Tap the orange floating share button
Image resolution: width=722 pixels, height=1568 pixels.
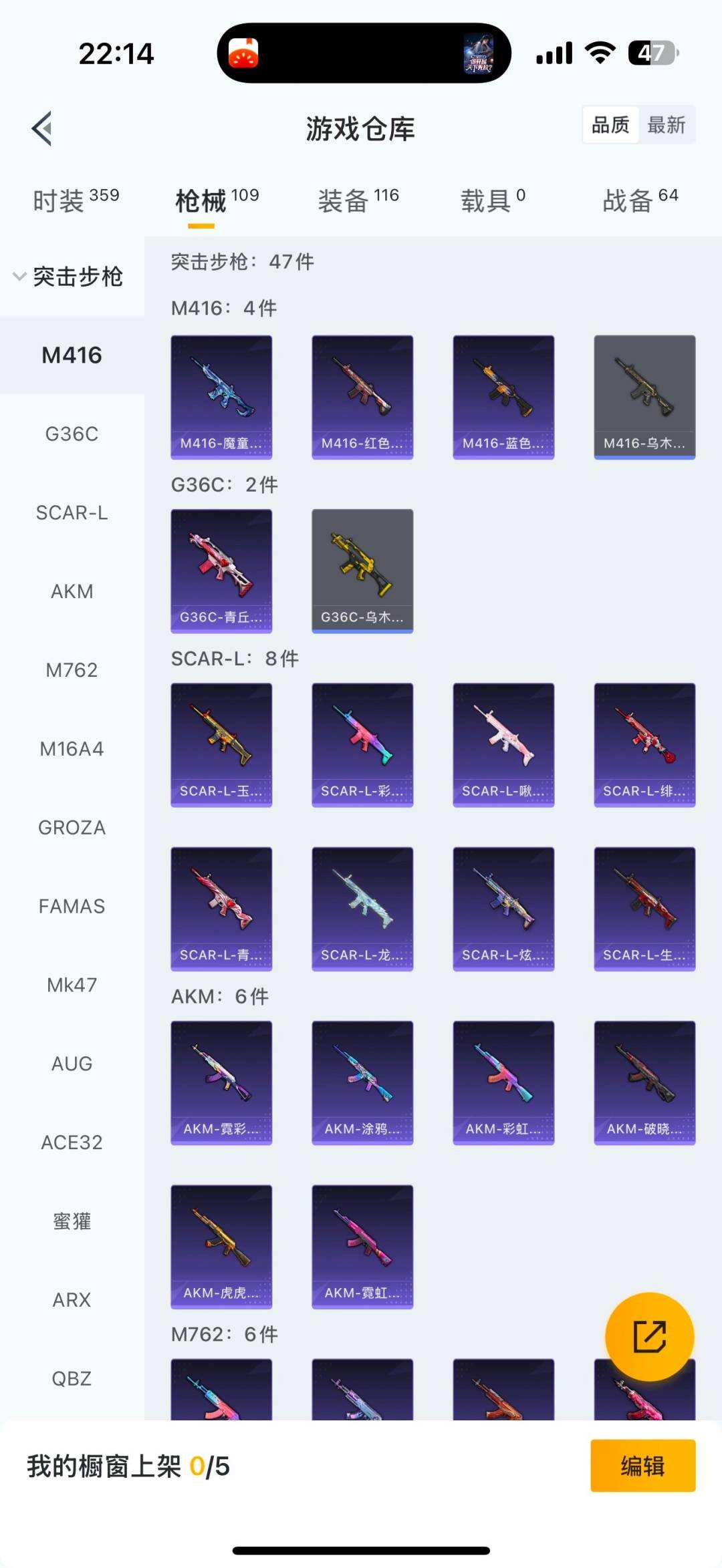pyautogui.click(x=649, y=1336)
